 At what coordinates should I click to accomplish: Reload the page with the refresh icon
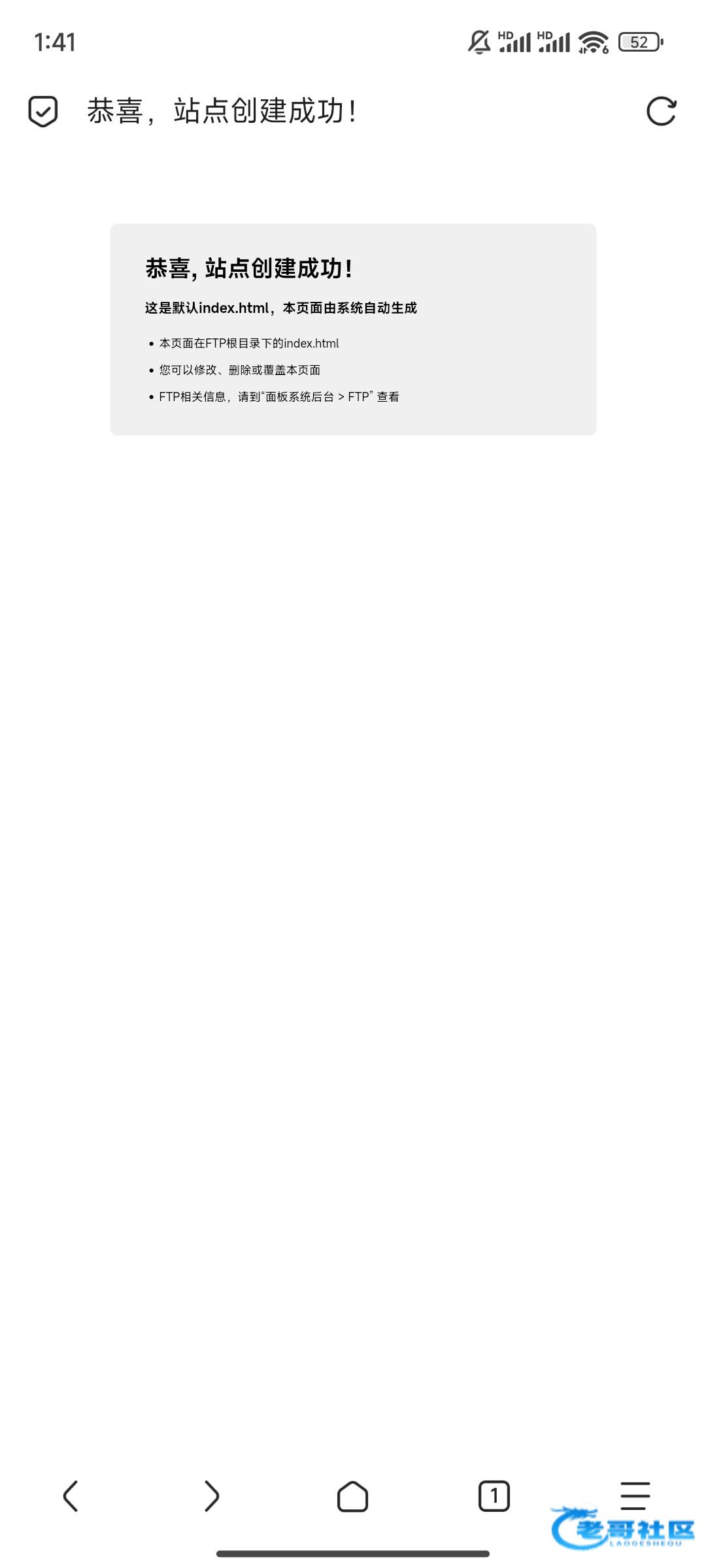pos(661,111)
